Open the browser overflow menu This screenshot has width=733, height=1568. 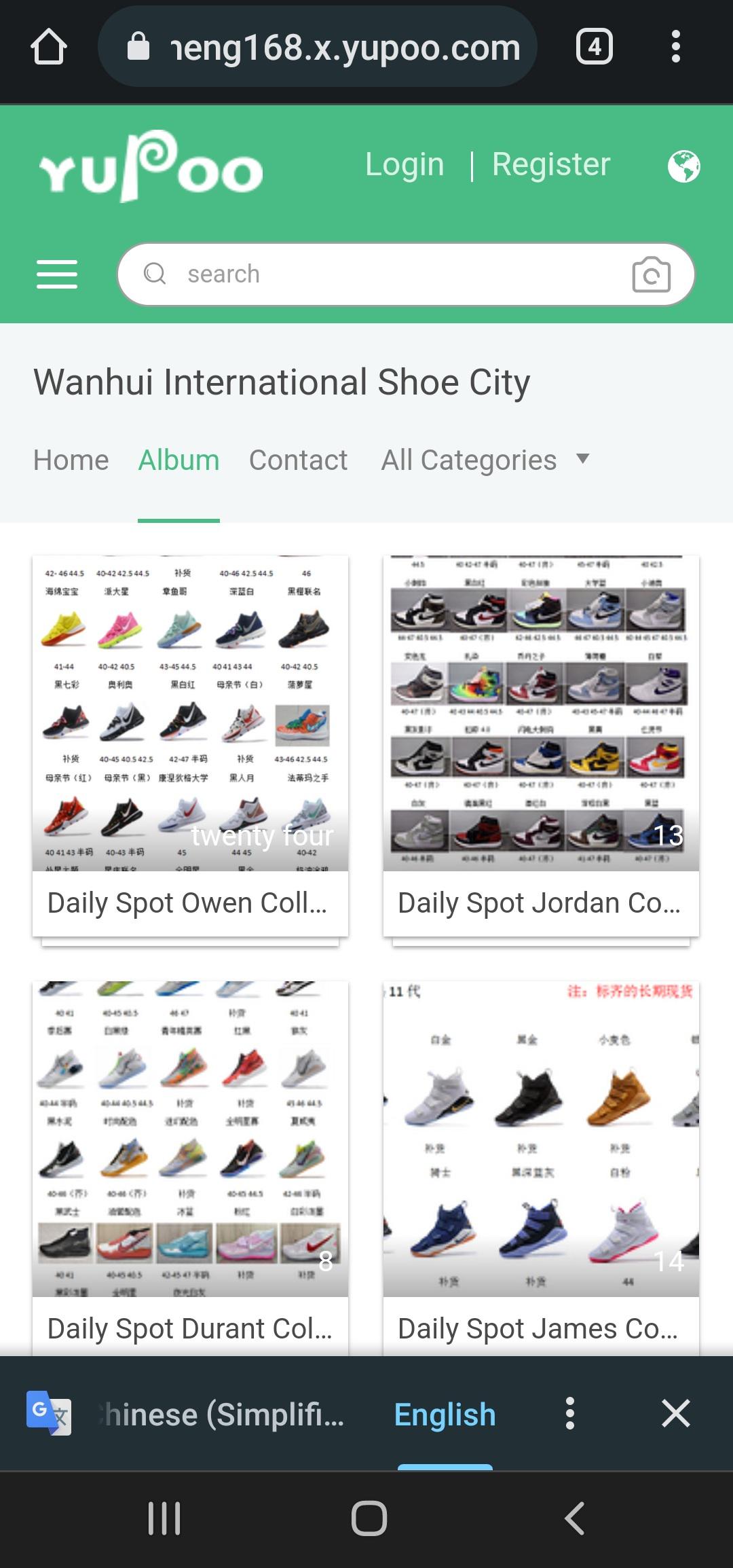pyautogui.click(x=675, y=47)
